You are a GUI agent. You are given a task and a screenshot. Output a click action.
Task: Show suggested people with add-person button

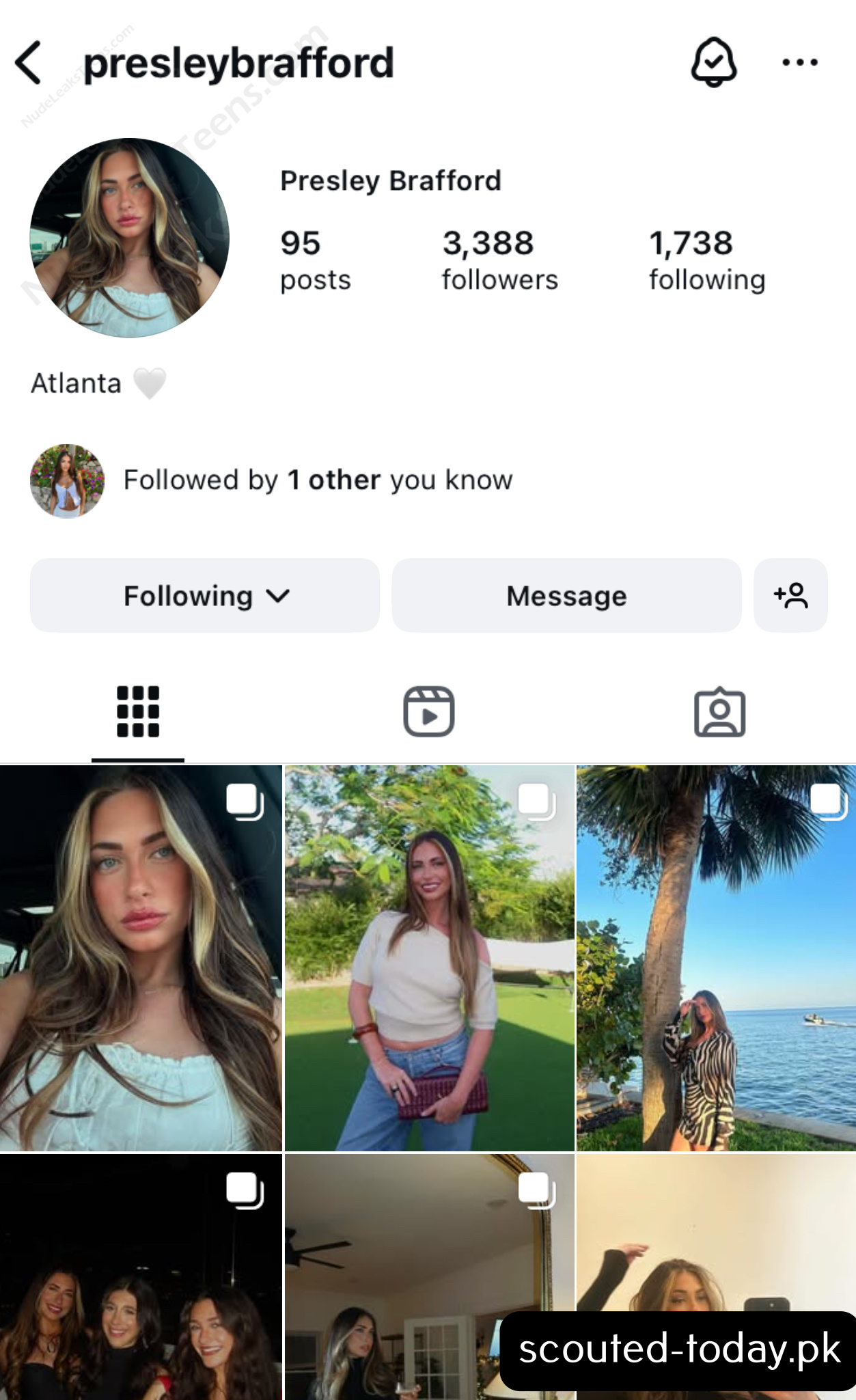click(790, 596)
